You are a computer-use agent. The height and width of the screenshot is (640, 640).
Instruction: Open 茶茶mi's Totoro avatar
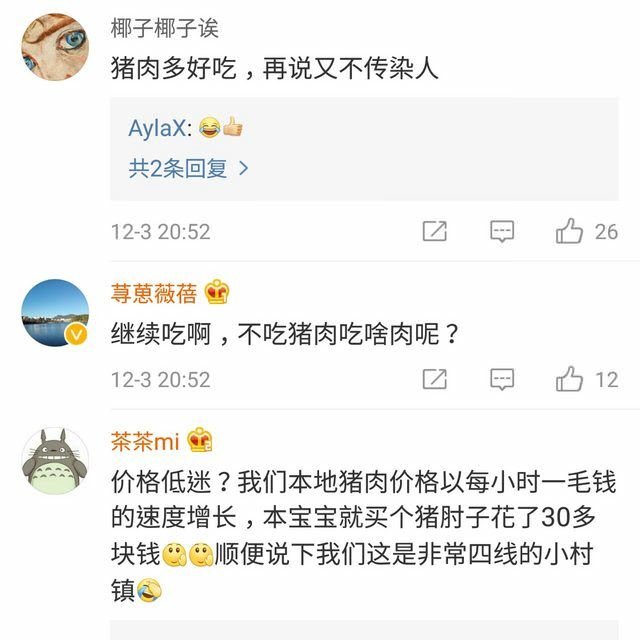click(55, 461)
